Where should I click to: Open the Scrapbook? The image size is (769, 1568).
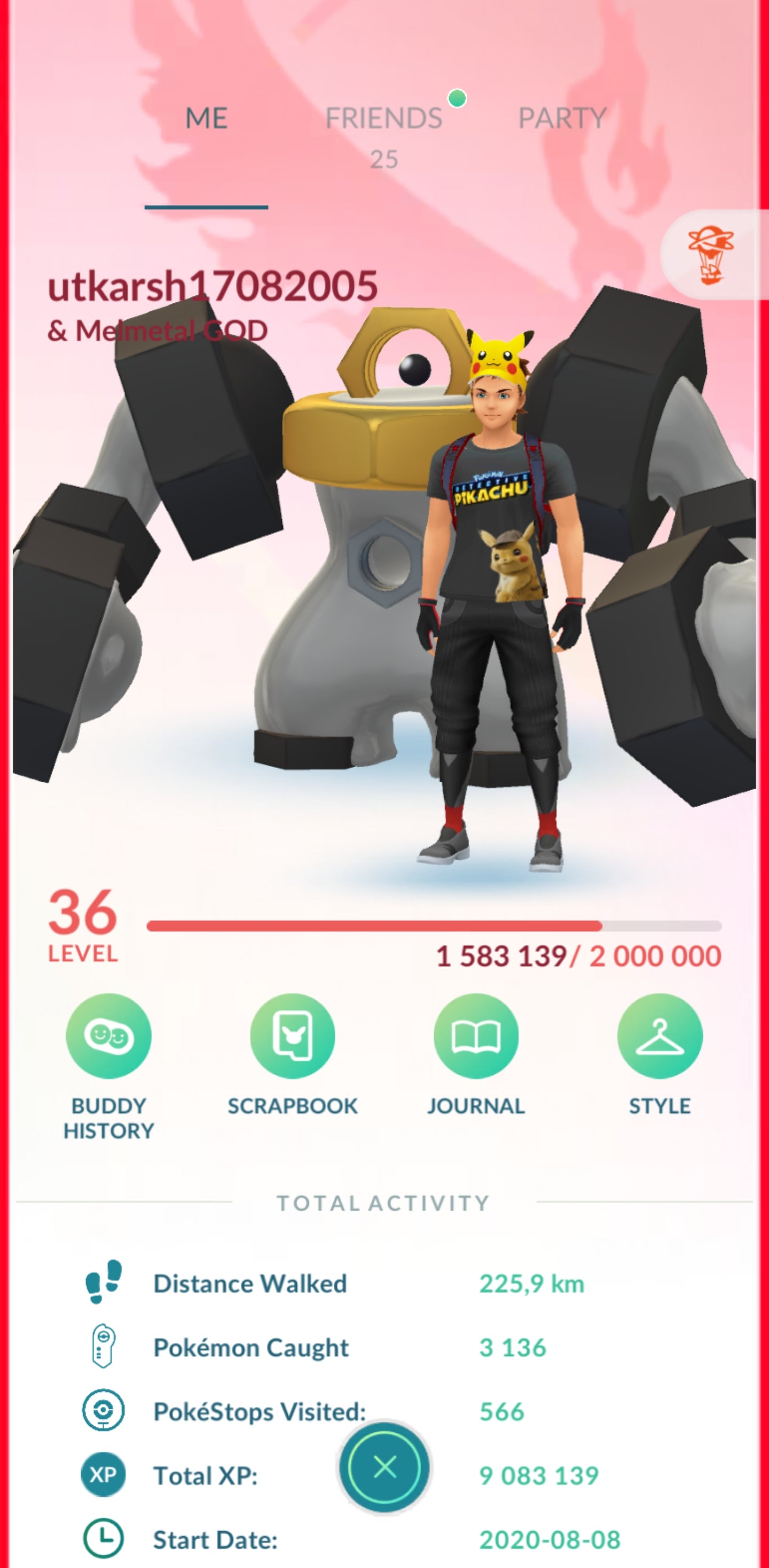point(292,1036)
